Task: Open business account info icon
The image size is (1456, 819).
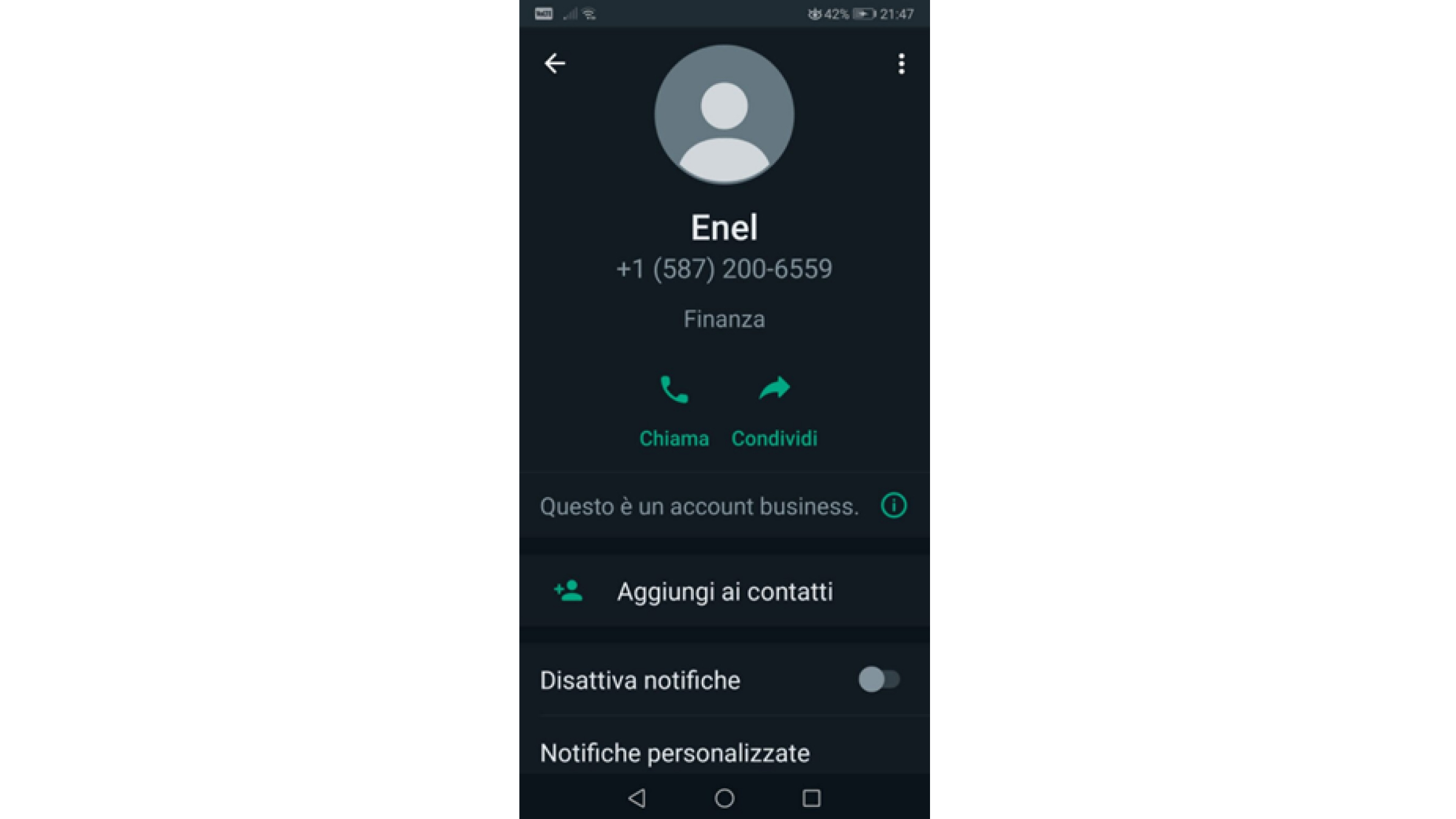Action: pos(894,505)
